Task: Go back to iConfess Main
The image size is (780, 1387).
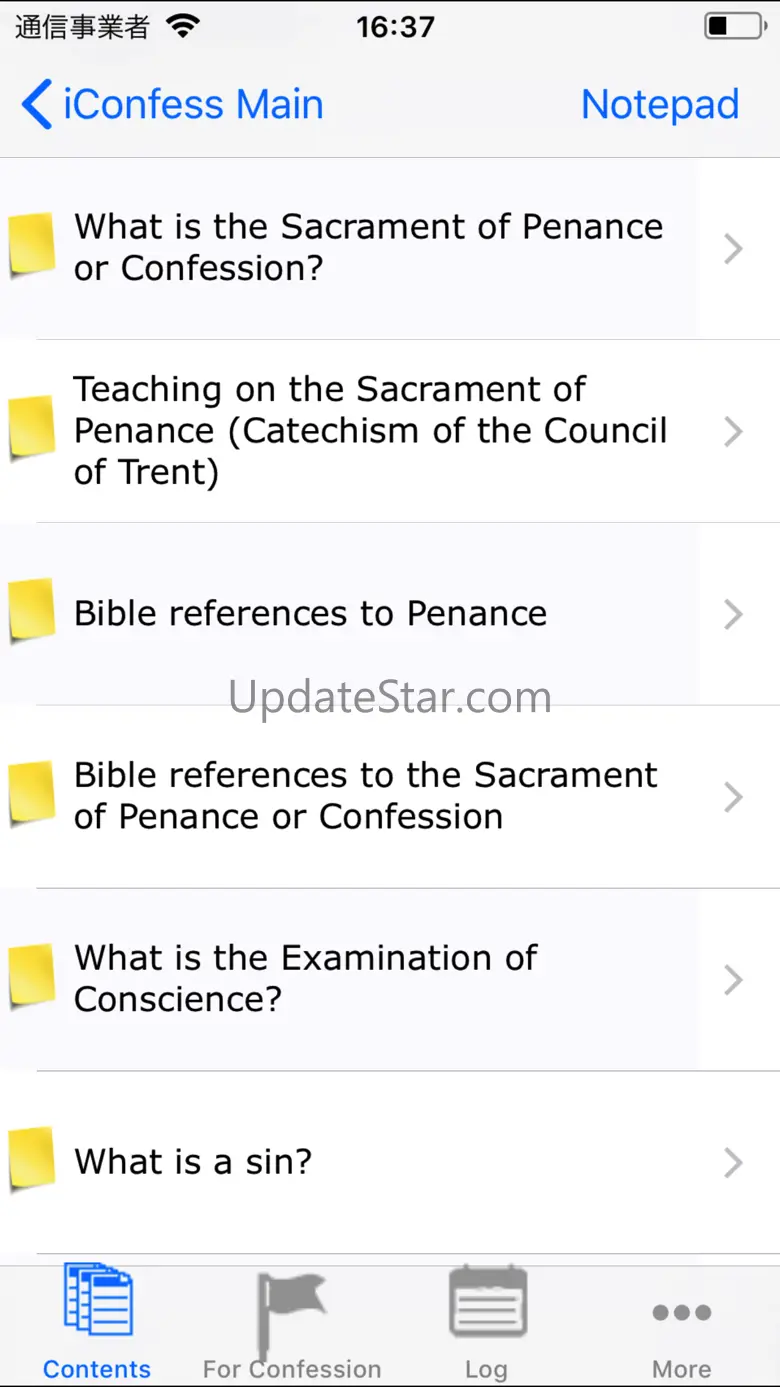Action: [172, 105]
